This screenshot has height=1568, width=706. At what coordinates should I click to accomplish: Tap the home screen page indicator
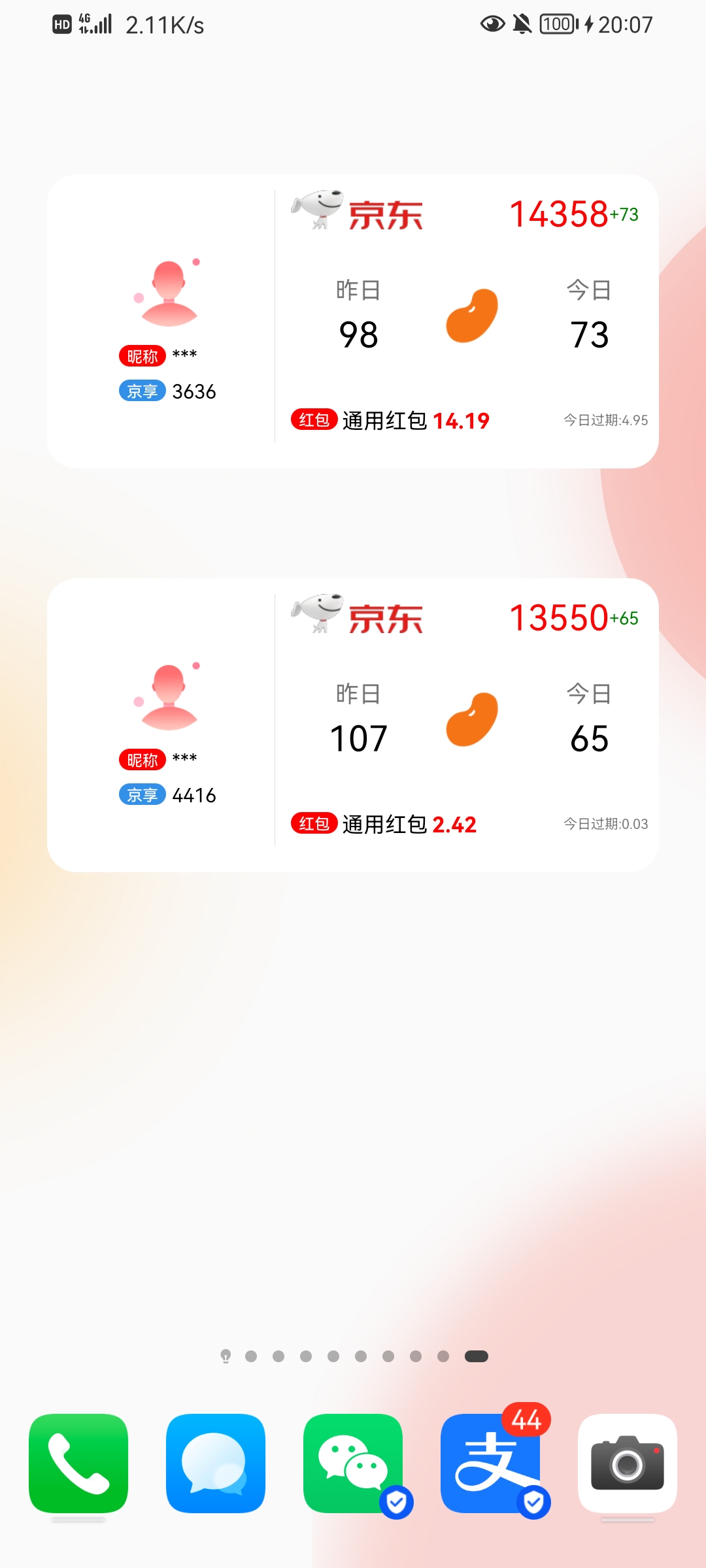click(353, 1356)
